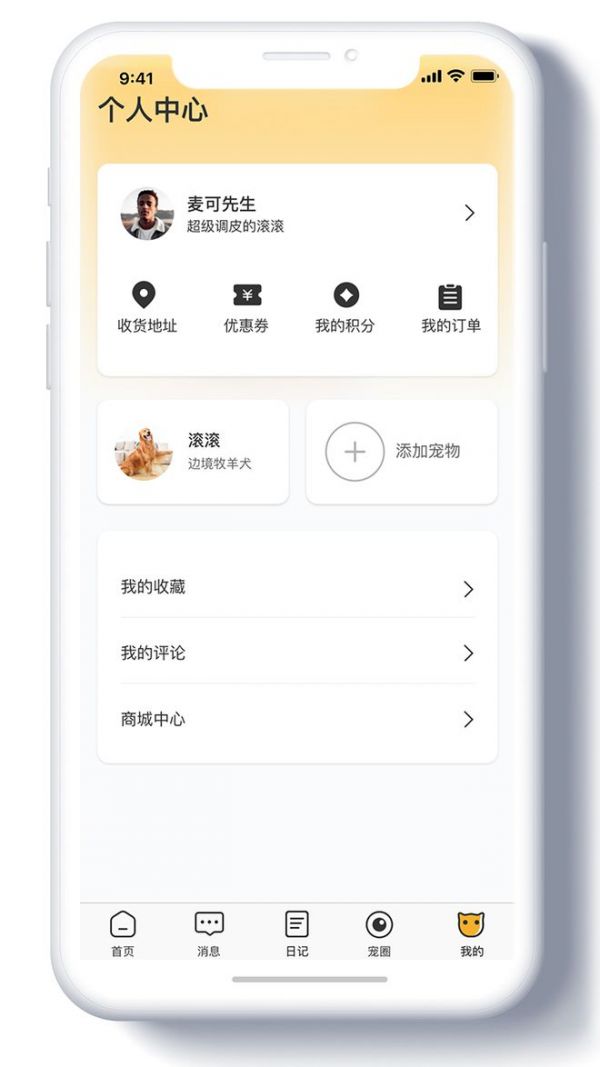Select the 我的 tab

coord(471,934)
